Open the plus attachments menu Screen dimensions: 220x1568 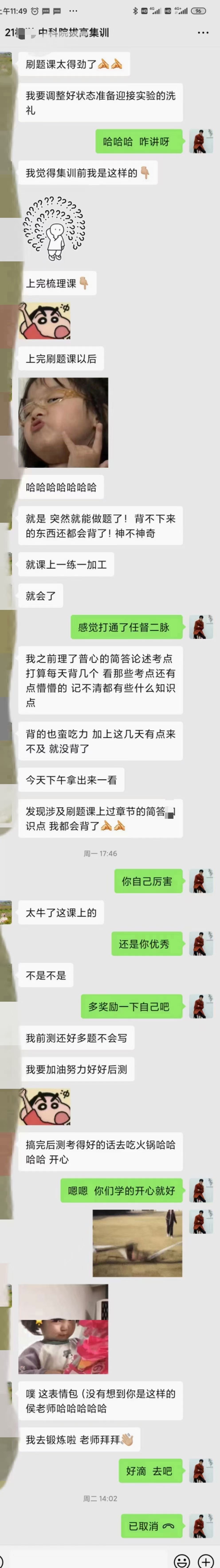[x=206, y=1560]
